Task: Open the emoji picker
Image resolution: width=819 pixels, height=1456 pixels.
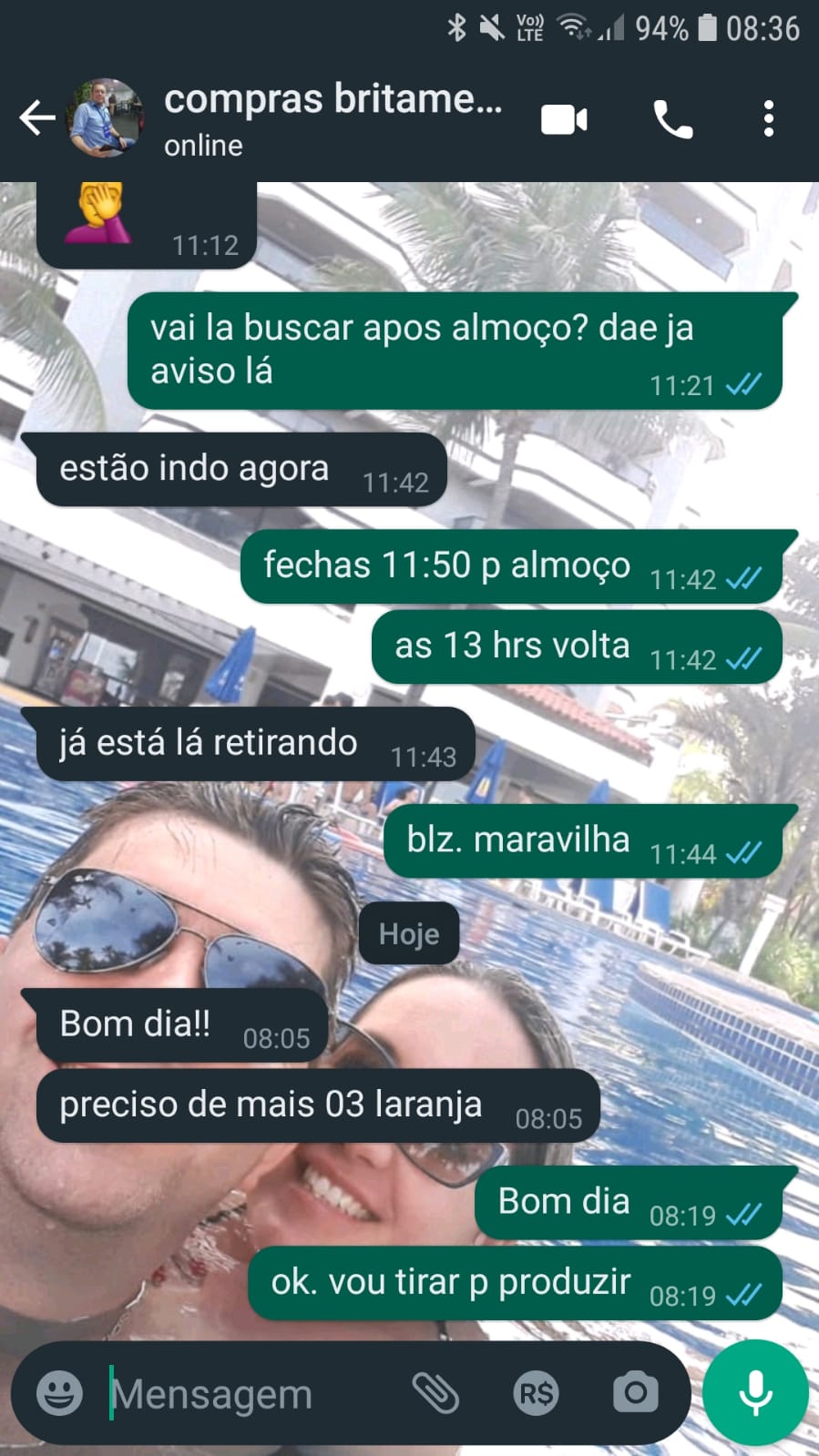Action: (59, 1393)
